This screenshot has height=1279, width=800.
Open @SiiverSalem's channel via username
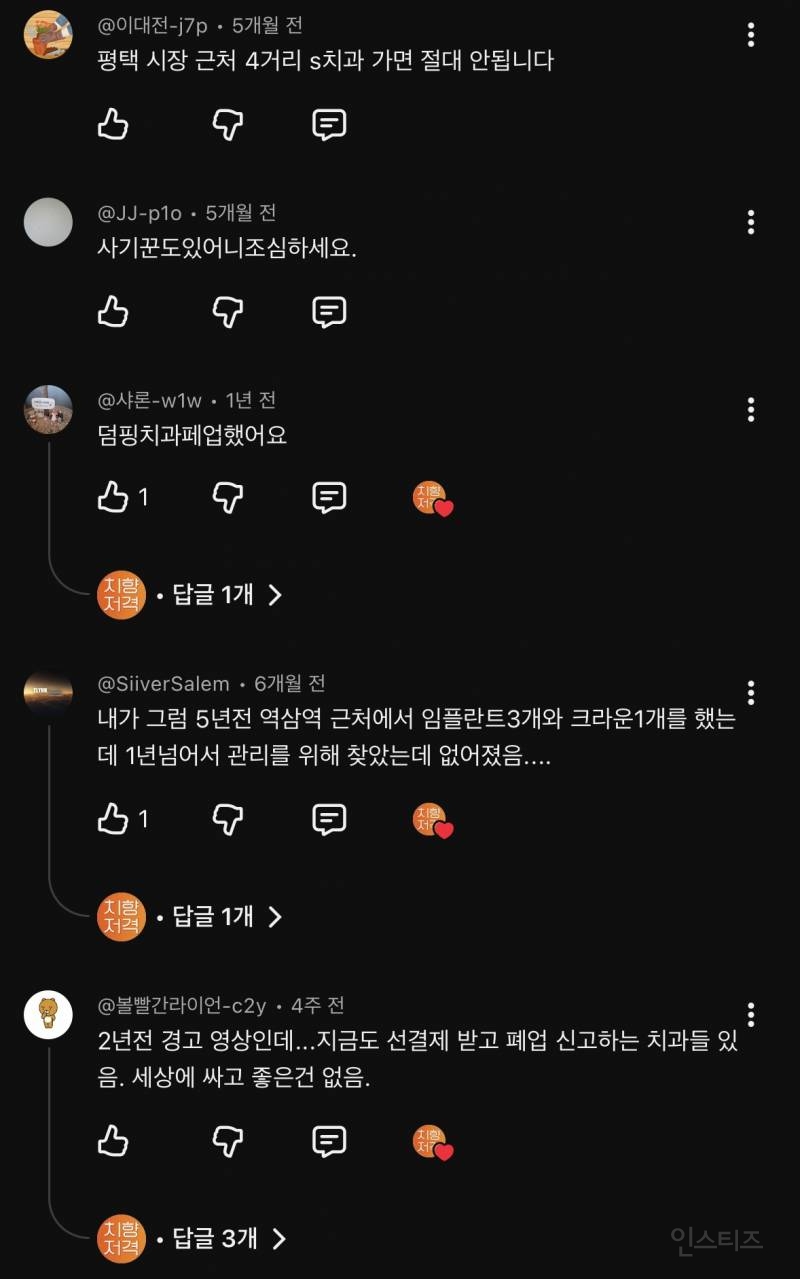point(164,683)
